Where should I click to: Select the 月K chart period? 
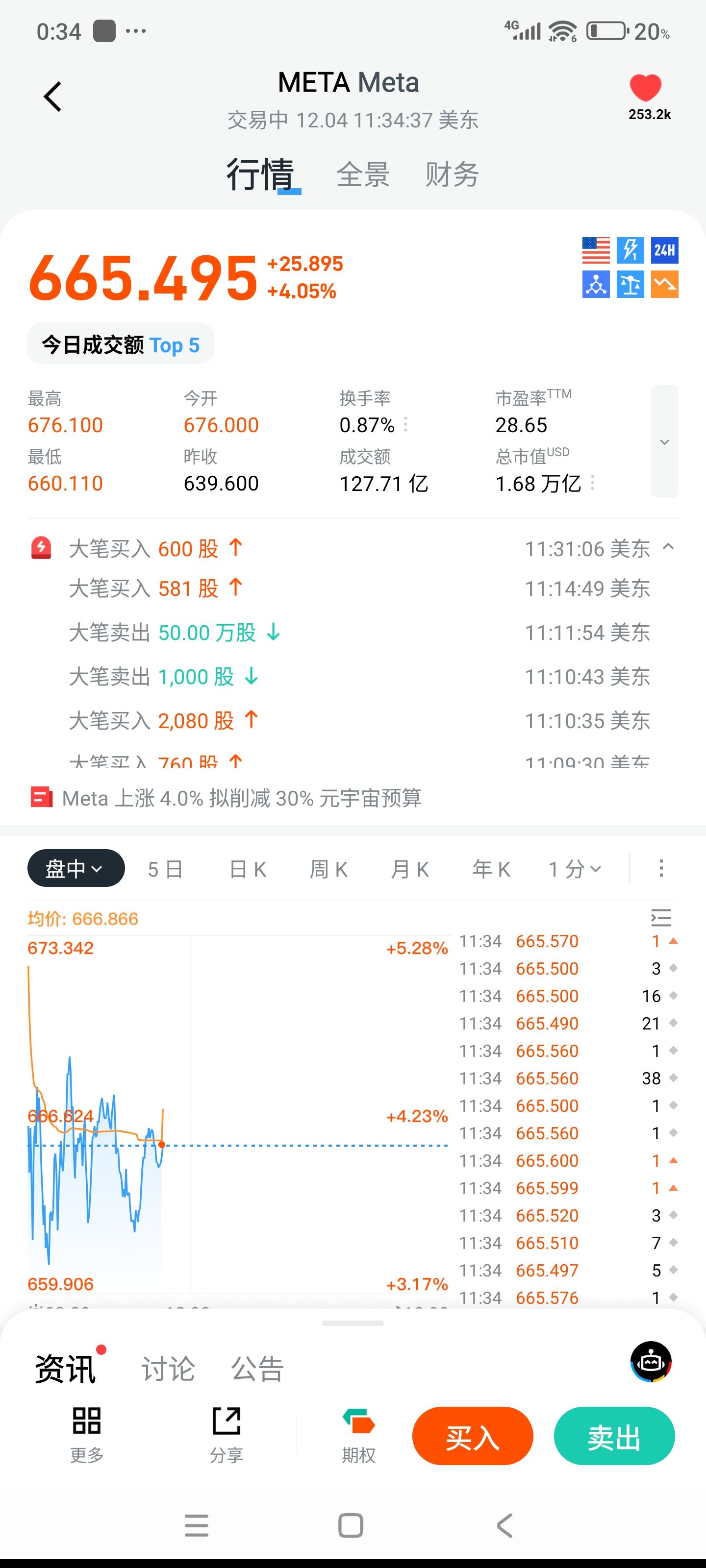click(x=410, y=869)
